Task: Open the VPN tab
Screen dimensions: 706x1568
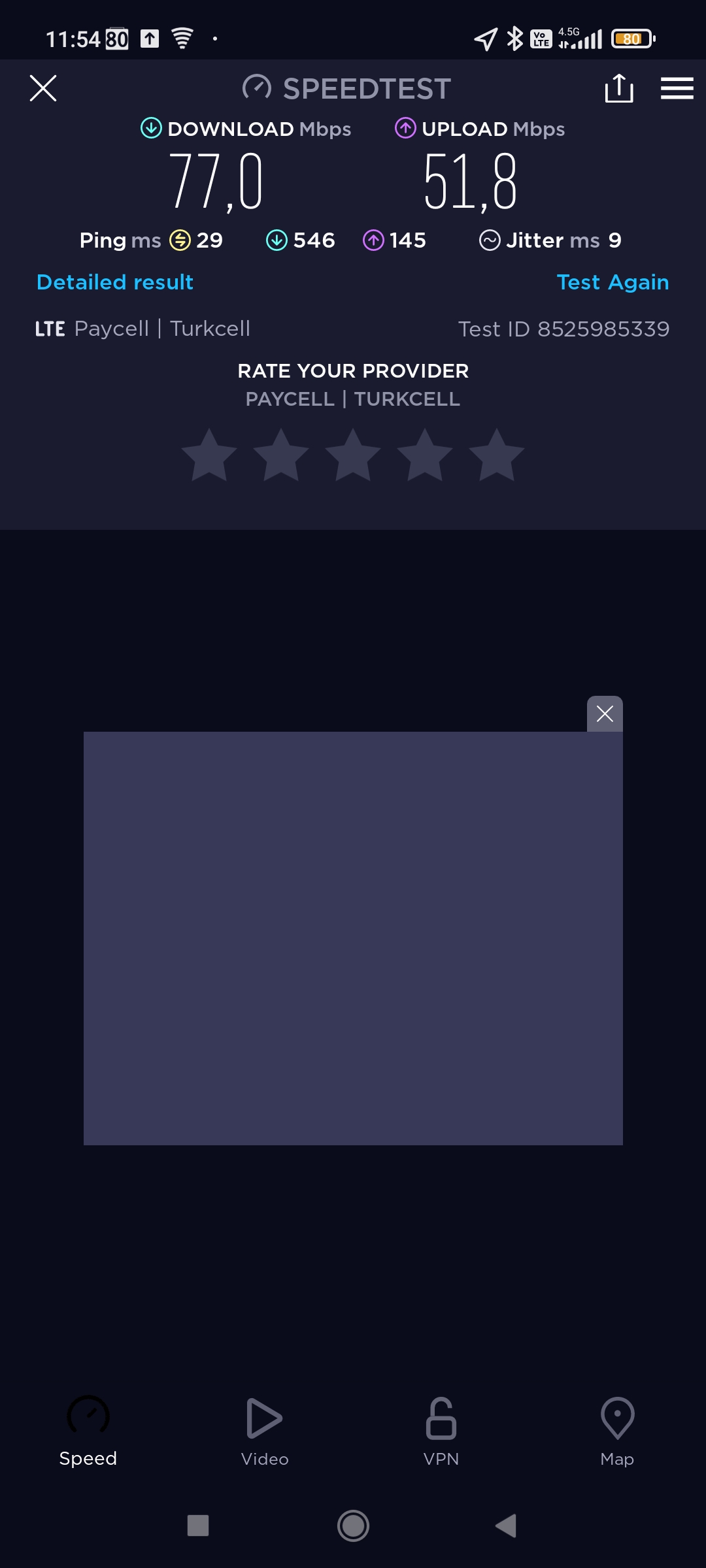Action: [x=441, y=1431]
